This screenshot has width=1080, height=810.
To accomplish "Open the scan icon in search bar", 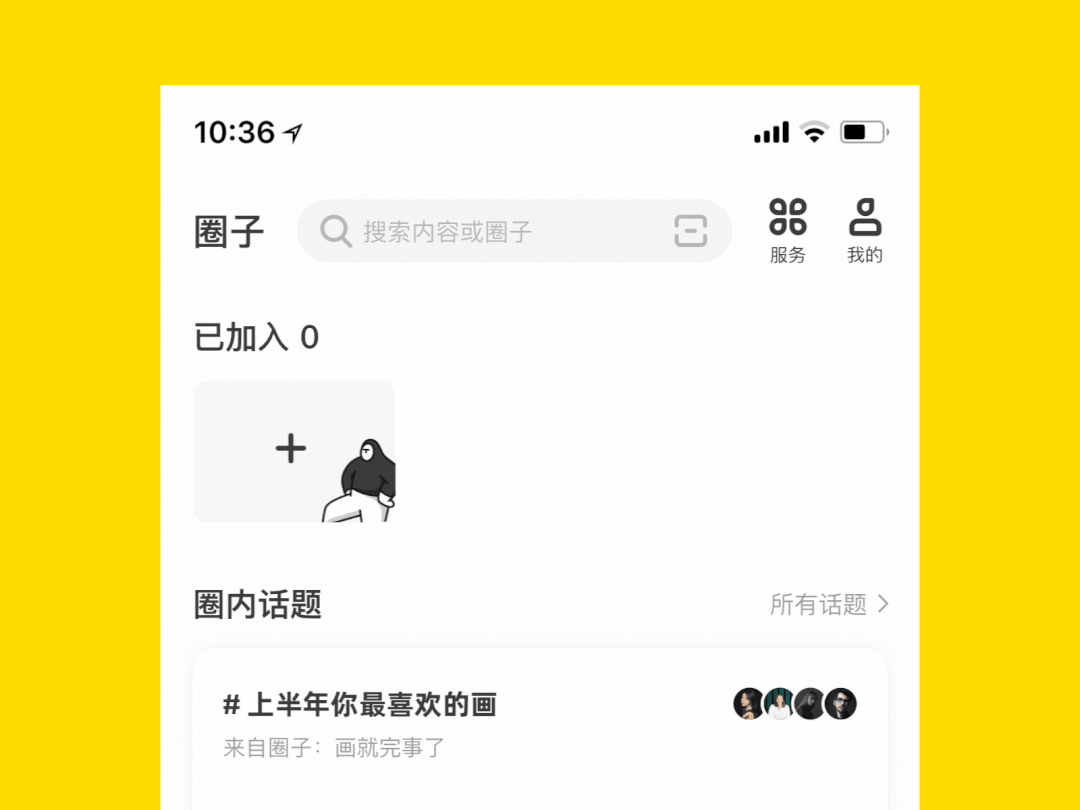I will pyautogui.click(x=690, y=231).
